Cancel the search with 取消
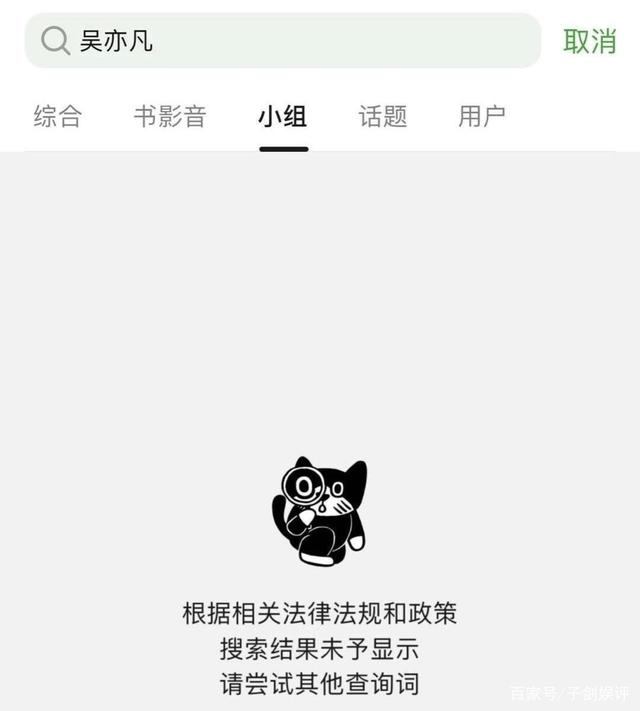 tap(589, 41)
